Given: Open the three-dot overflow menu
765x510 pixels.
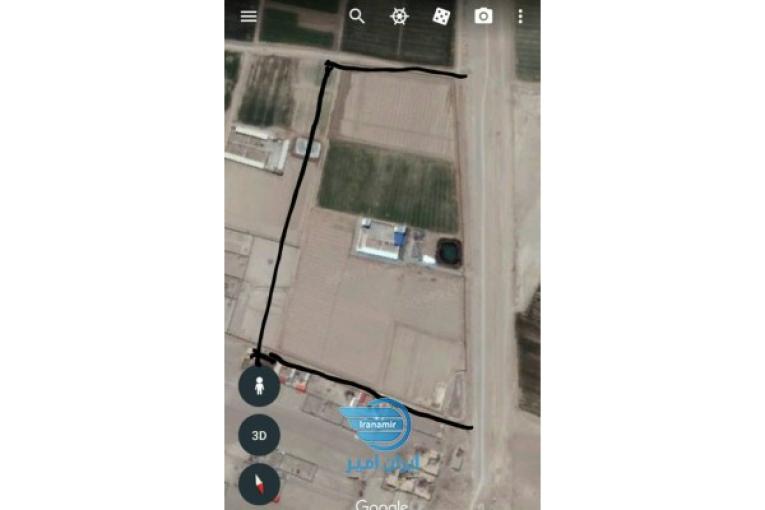Looking at the screenshot, I should point(520,16).
